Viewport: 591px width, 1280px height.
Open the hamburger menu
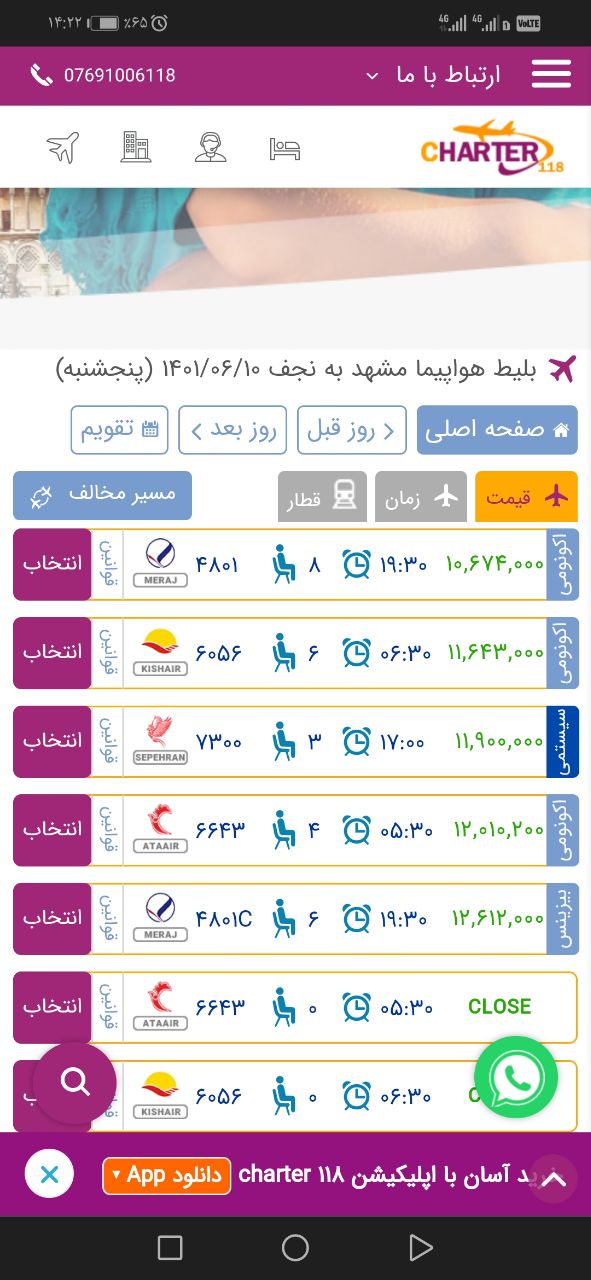click(551, 75)
